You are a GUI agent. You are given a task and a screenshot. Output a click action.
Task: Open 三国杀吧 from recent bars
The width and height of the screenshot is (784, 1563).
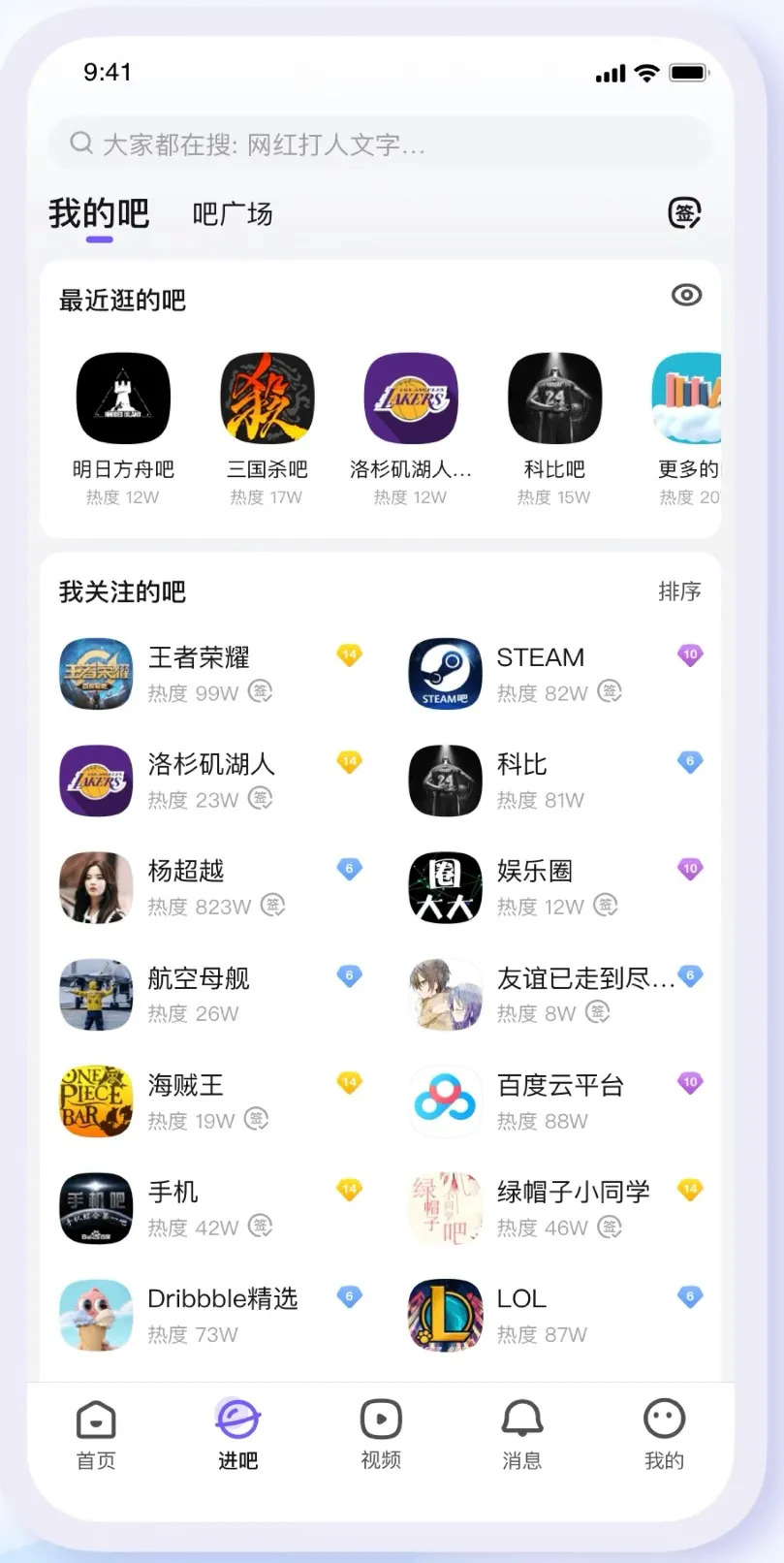click(x=267, y=399)
